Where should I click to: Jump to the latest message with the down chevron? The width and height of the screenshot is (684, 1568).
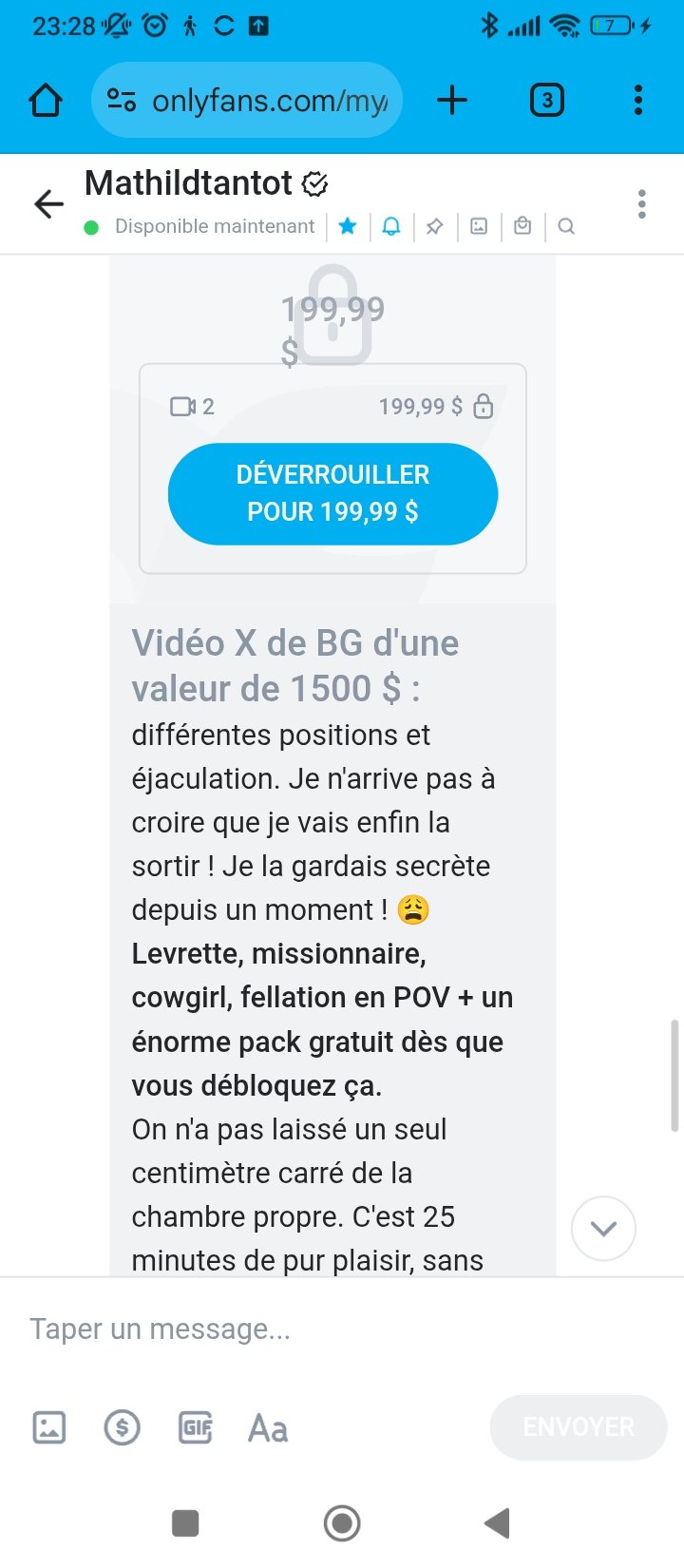point(603,1228)
